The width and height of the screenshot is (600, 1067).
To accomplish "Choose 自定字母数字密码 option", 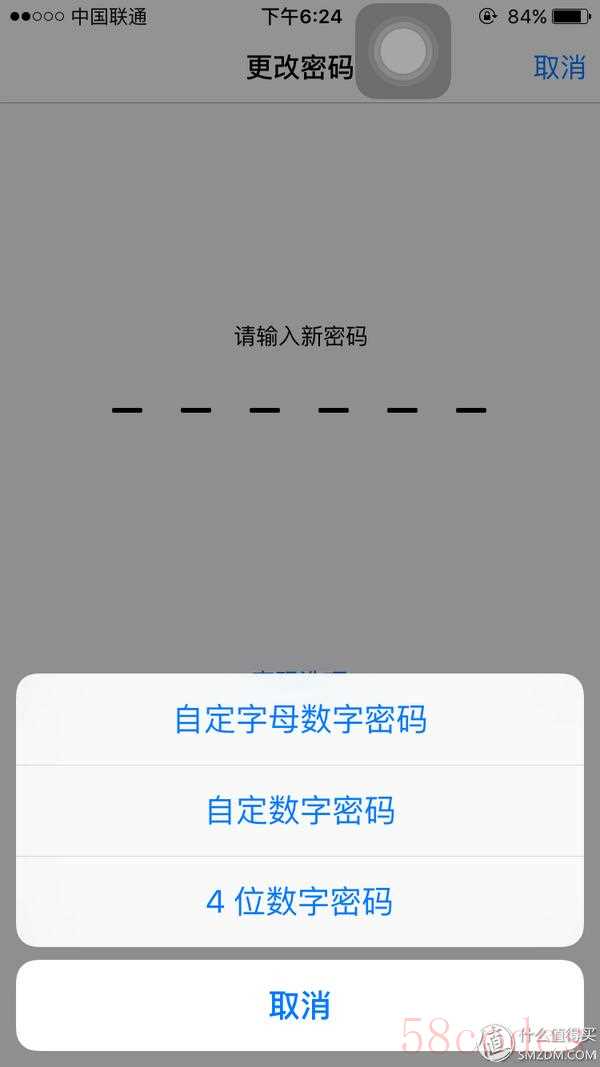I will 300,719.
